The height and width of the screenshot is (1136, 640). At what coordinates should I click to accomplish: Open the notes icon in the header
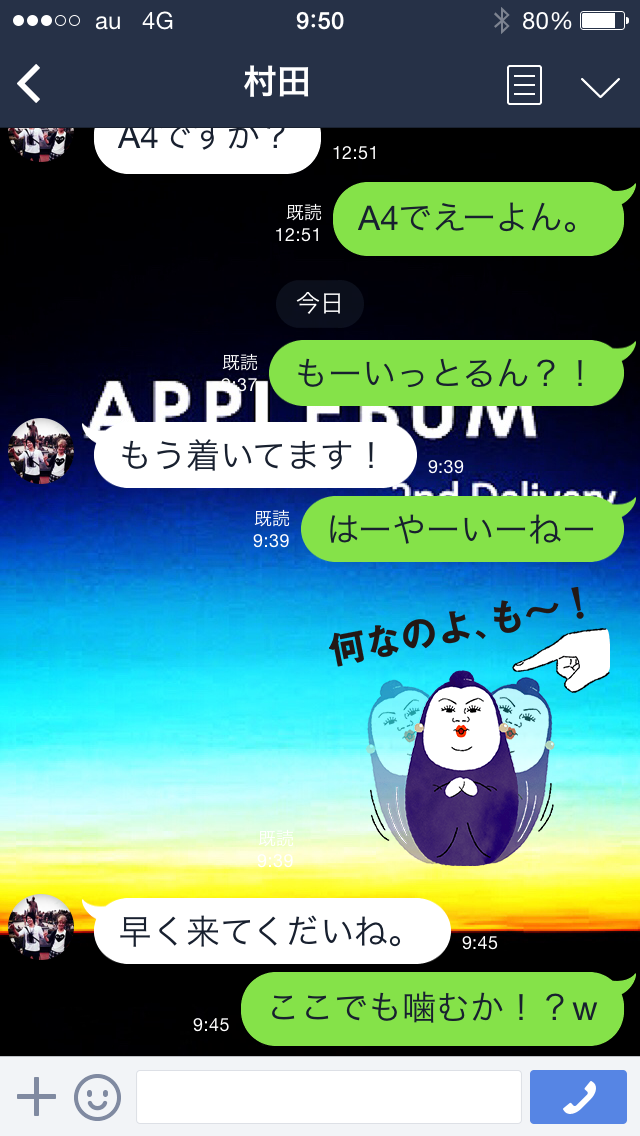[524, 85]
